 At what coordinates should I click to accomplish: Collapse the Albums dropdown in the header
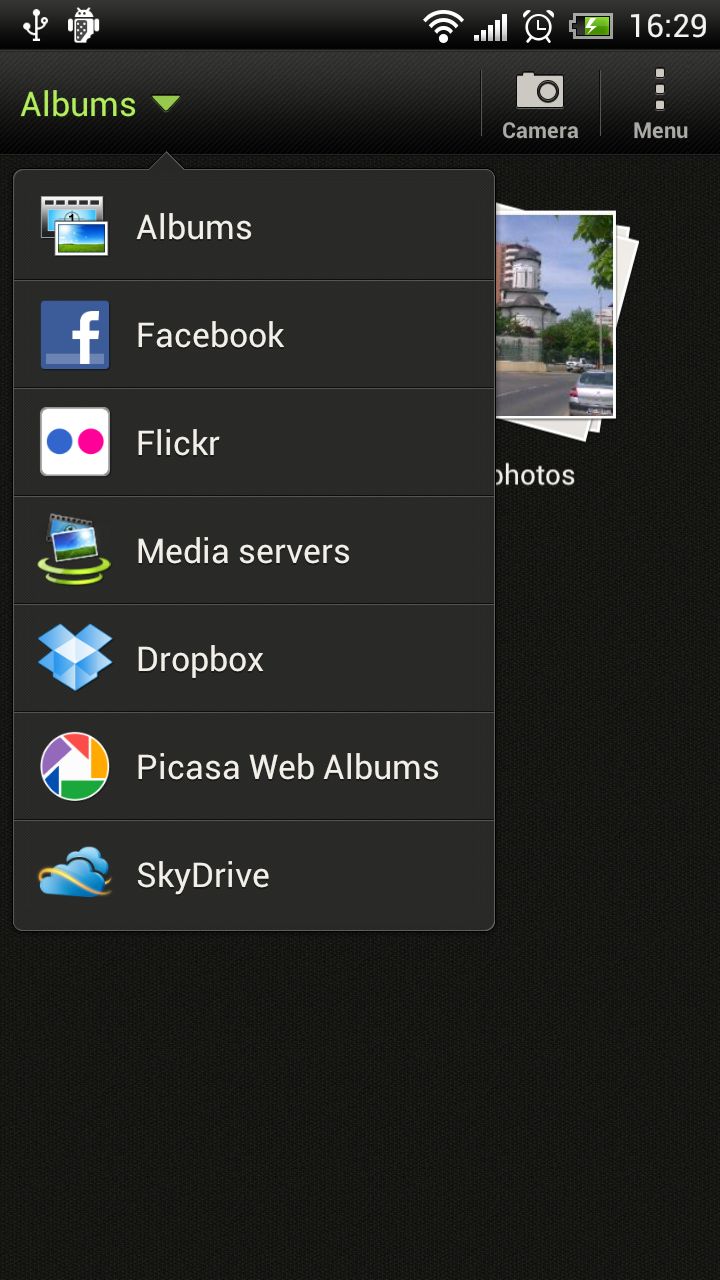coord(100,104)
